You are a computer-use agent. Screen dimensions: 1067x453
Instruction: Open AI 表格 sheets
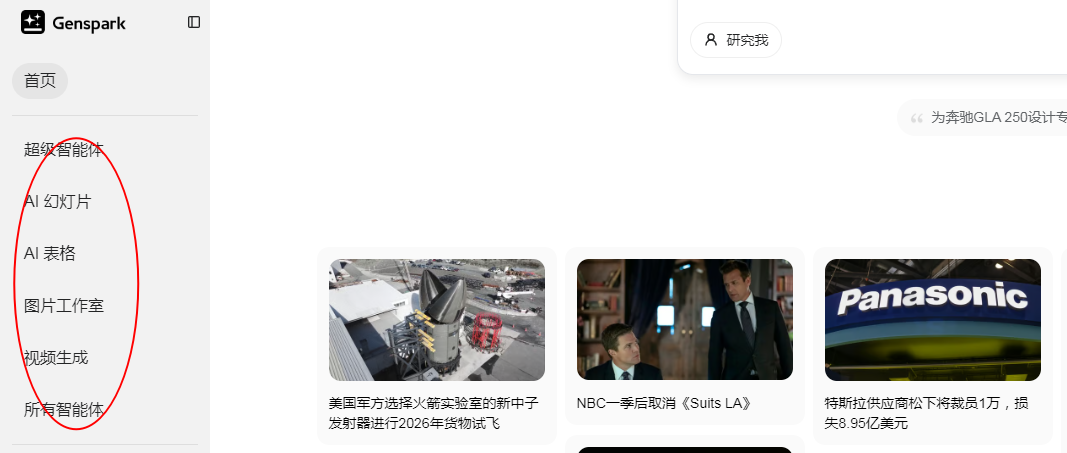(x=50, y=254)
